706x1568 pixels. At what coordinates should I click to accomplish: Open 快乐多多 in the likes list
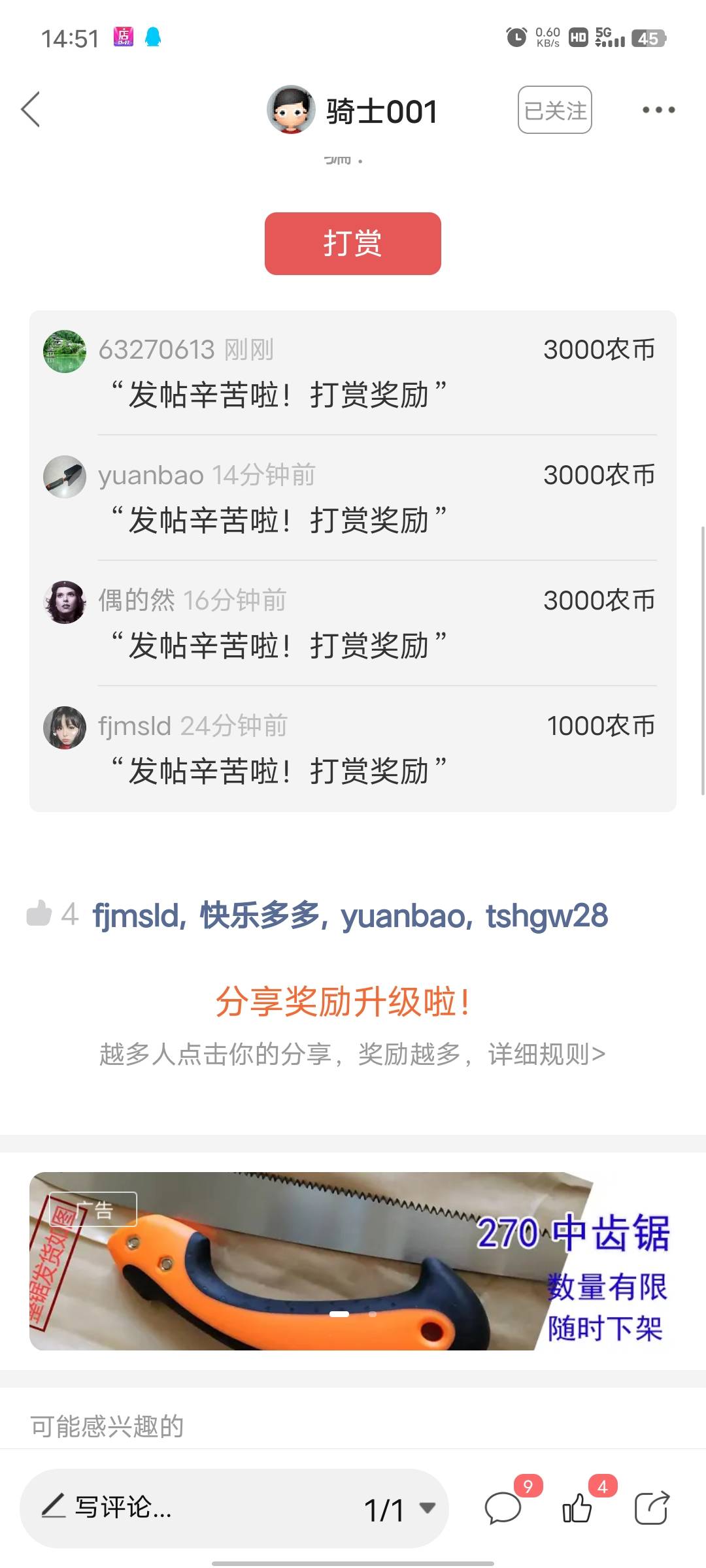coord(260,915)
